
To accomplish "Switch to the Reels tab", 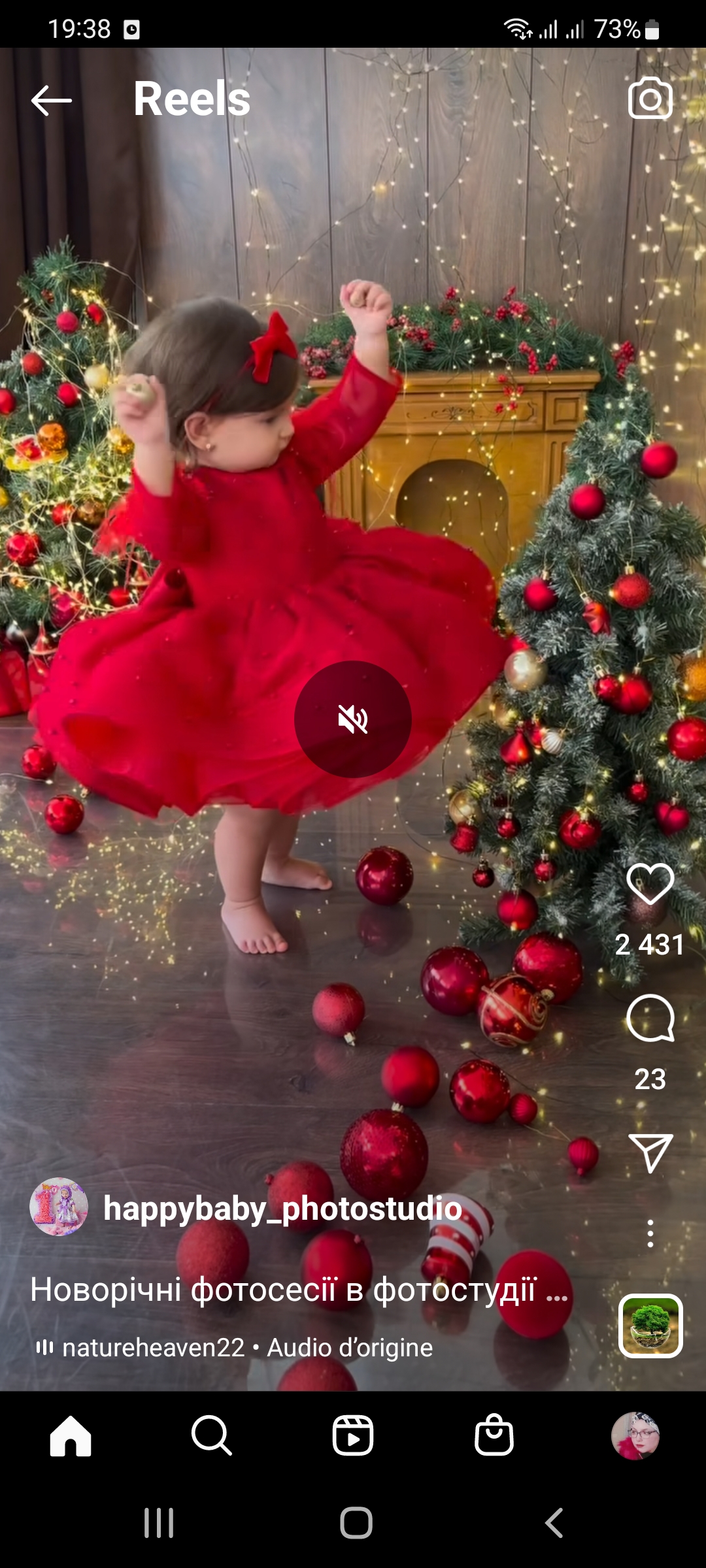I will pos(353,1435).
